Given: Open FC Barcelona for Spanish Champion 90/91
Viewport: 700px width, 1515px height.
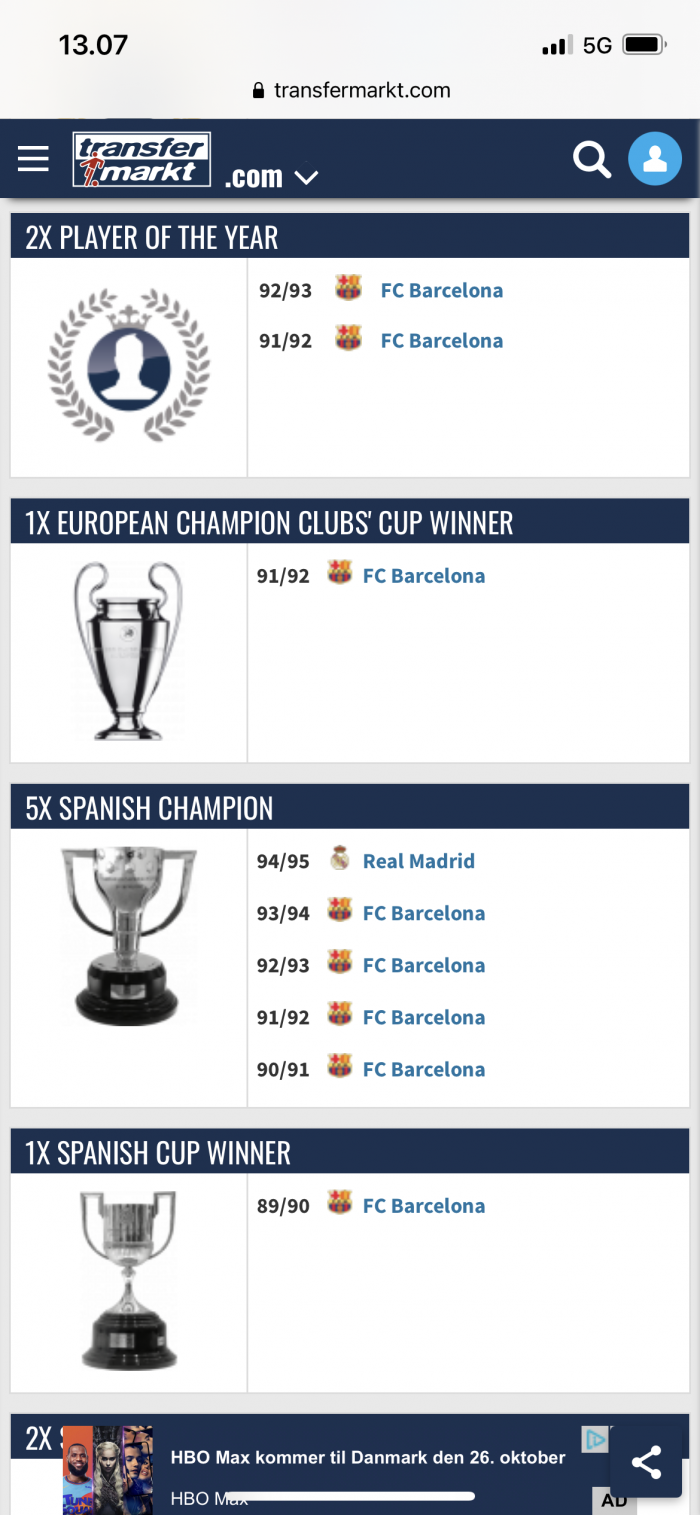Looking at the screenshot, I should [x=423, y=1069].
